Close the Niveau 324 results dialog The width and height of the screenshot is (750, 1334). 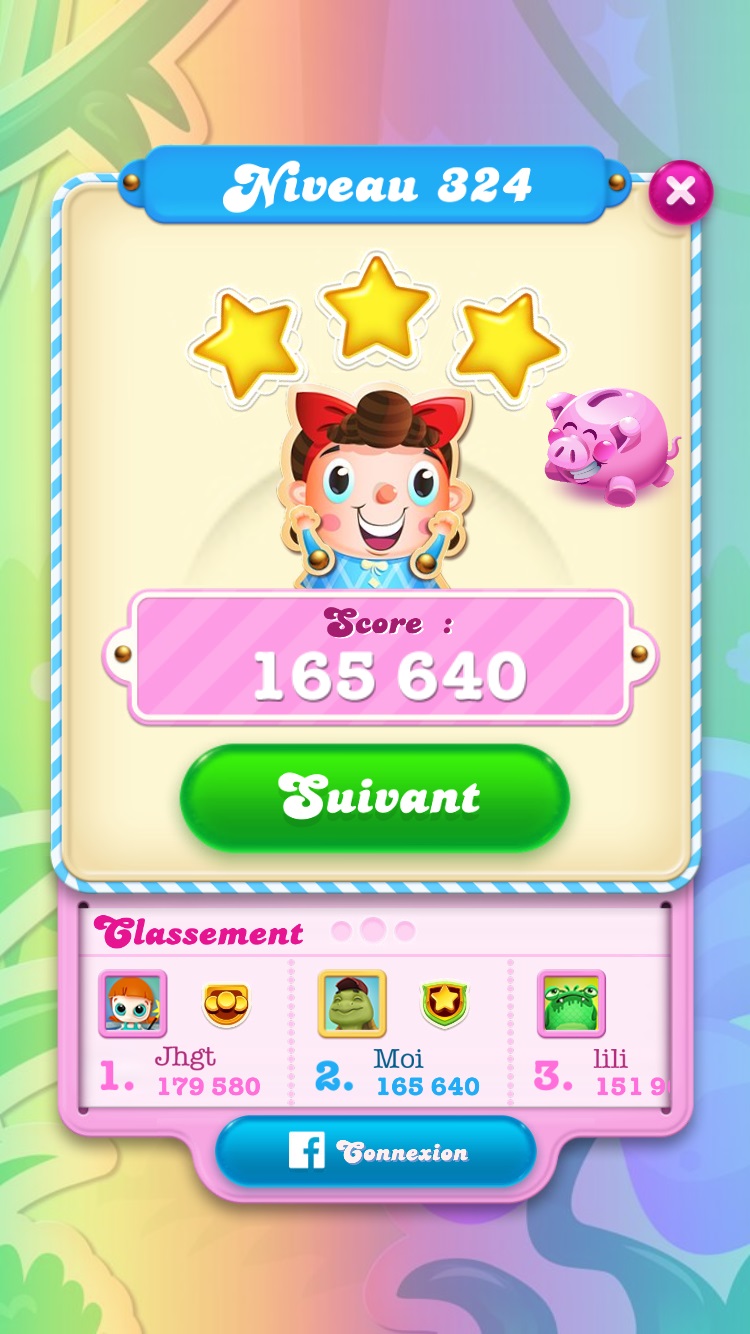681,191
